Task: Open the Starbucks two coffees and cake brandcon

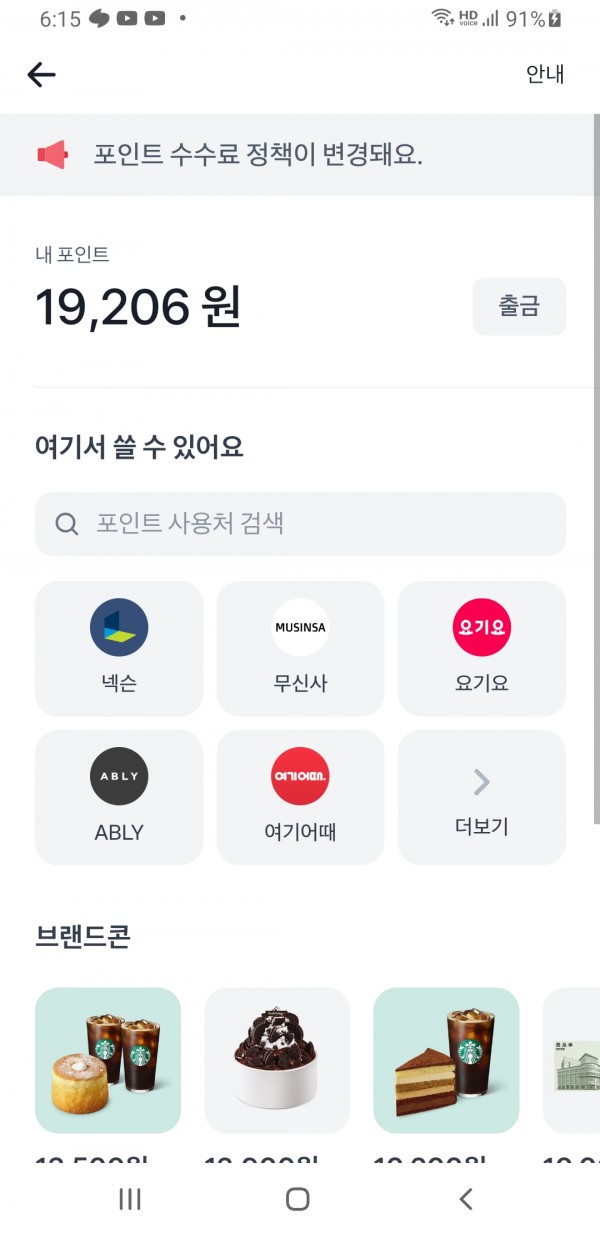Action: point(108,1060)
